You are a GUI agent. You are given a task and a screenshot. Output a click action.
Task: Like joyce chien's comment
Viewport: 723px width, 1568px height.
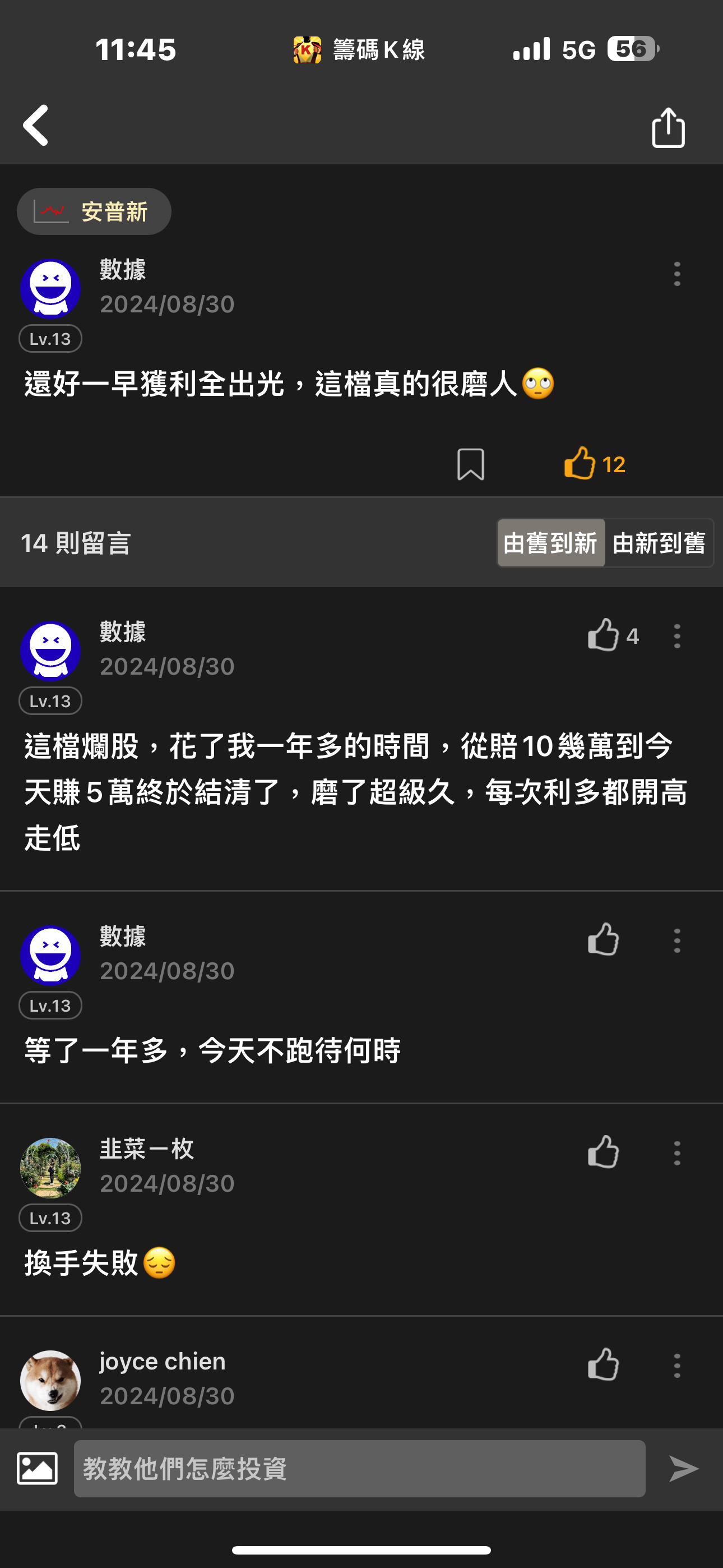pyautogui.click(x=603, y=1364)
